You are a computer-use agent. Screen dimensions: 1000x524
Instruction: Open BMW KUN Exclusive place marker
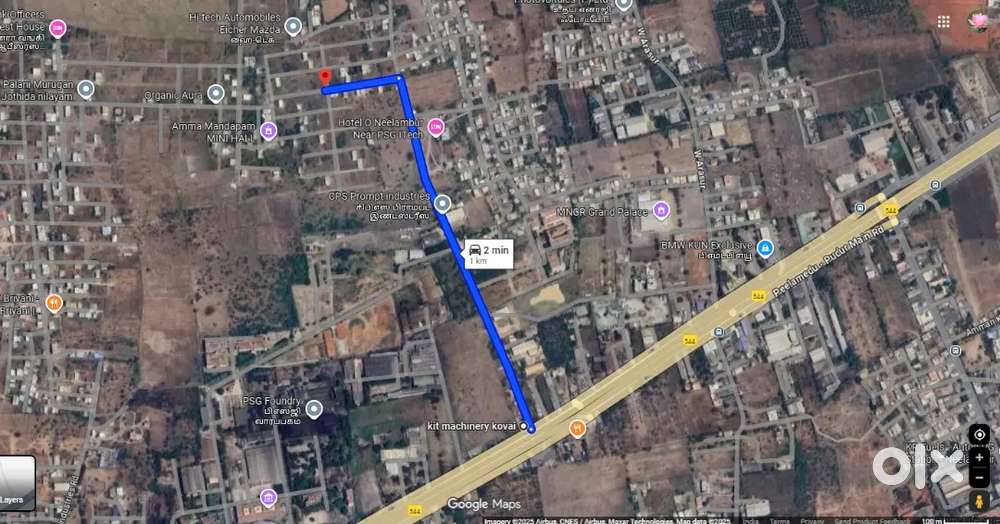tap(765, 247)
